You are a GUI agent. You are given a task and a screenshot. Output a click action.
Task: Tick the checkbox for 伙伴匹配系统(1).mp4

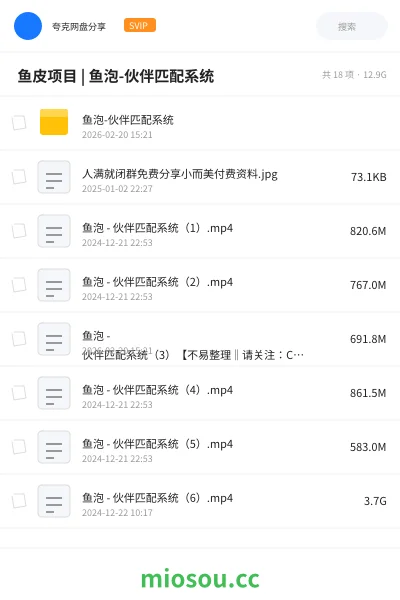(x=19, y=231)
